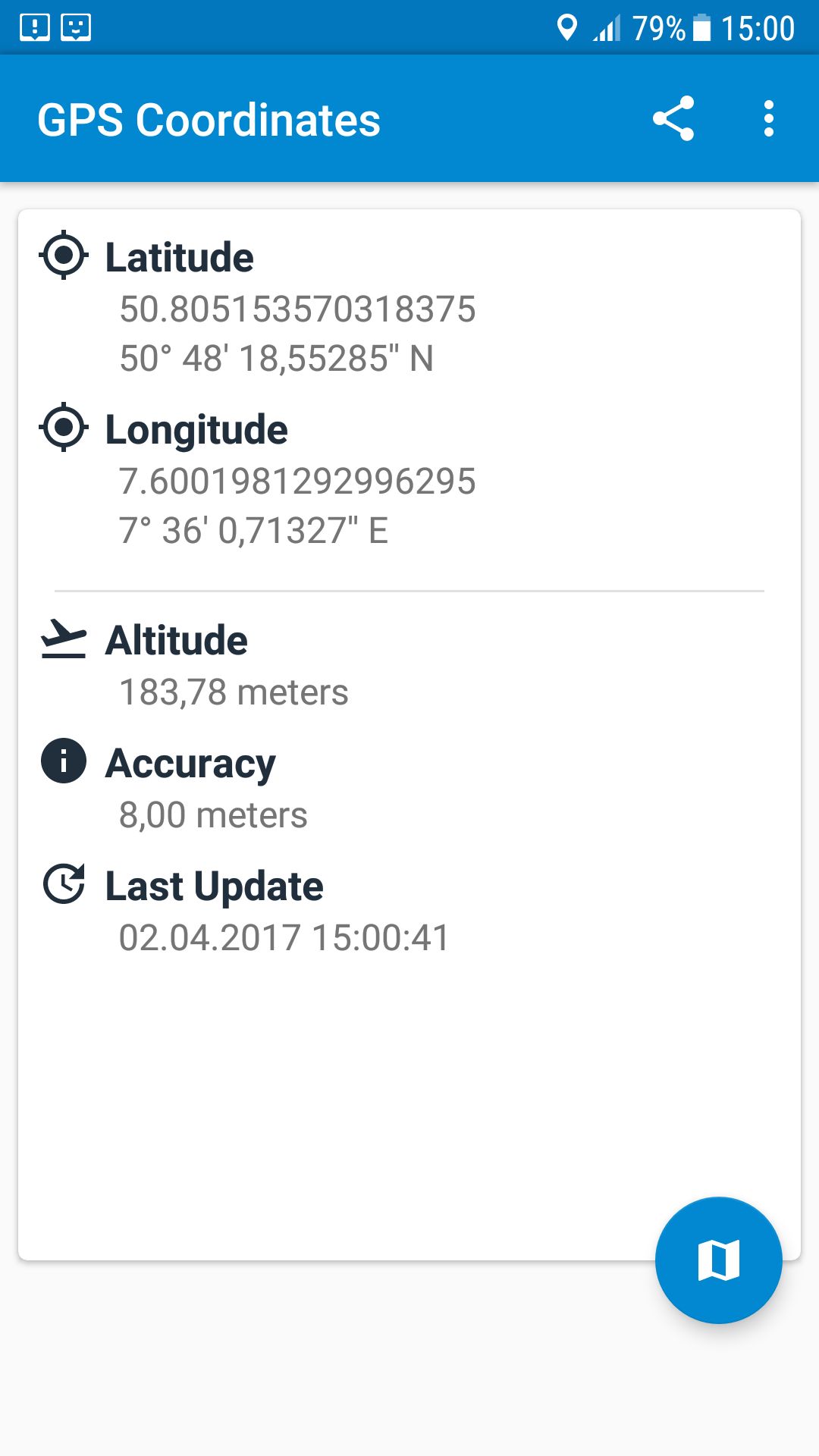Click the Longitude crosshair location icon

click(x=64, y=428)
